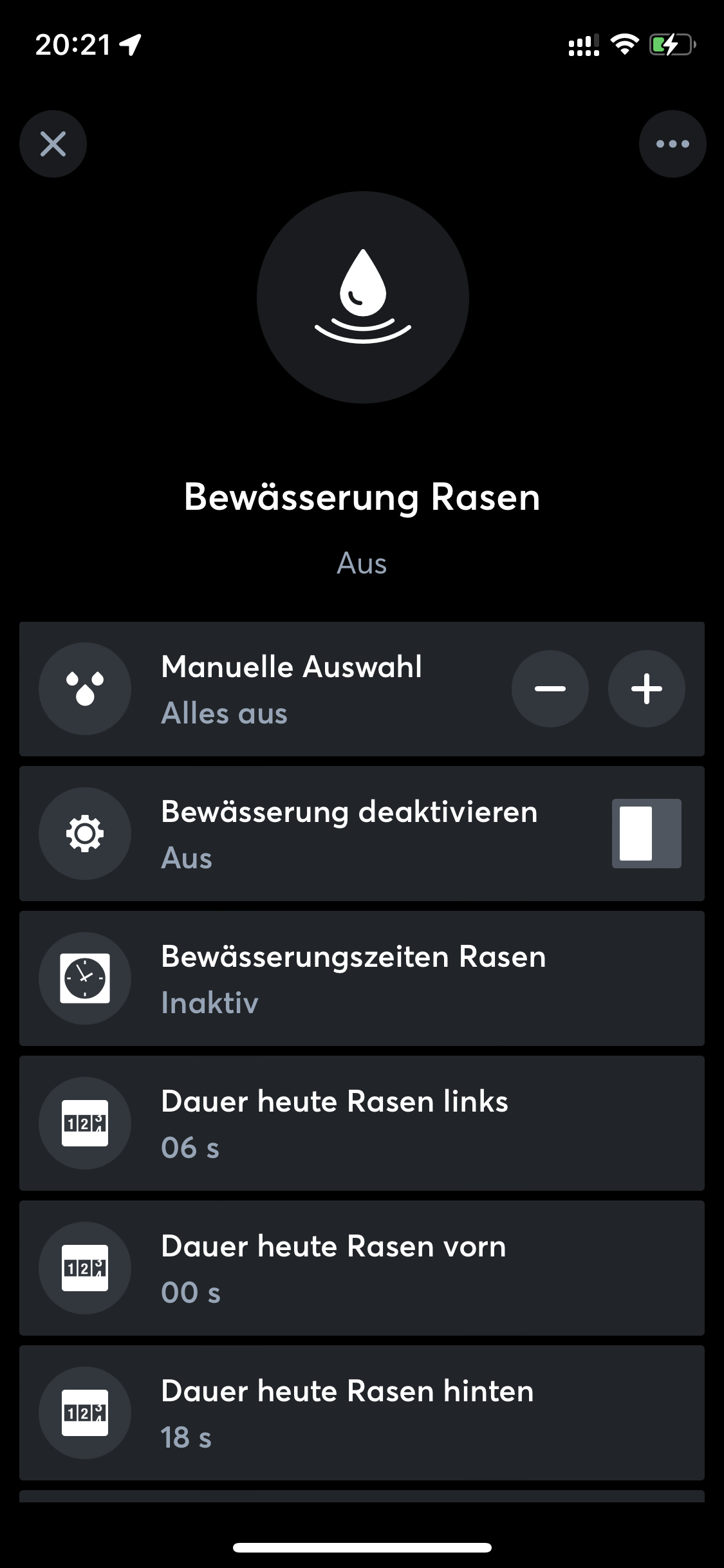
Task: Close the Bewässerung Rasen screen
Action: click(x=53, y=144)
